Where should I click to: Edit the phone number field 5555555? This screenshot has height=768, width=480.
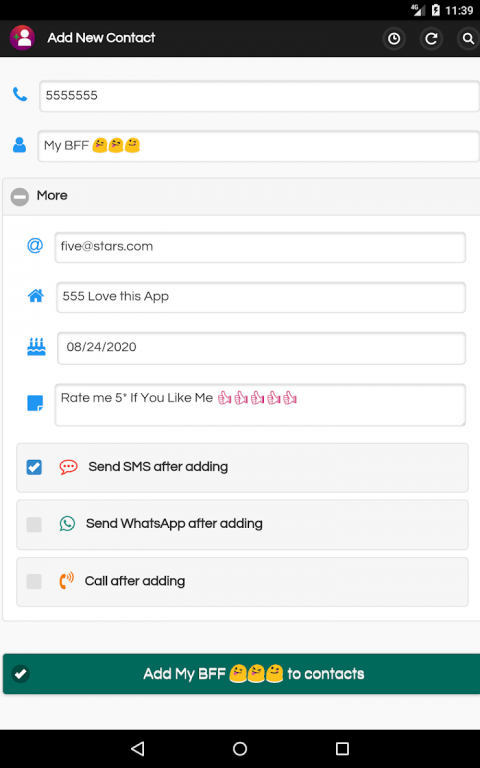[x=259, y=96]
